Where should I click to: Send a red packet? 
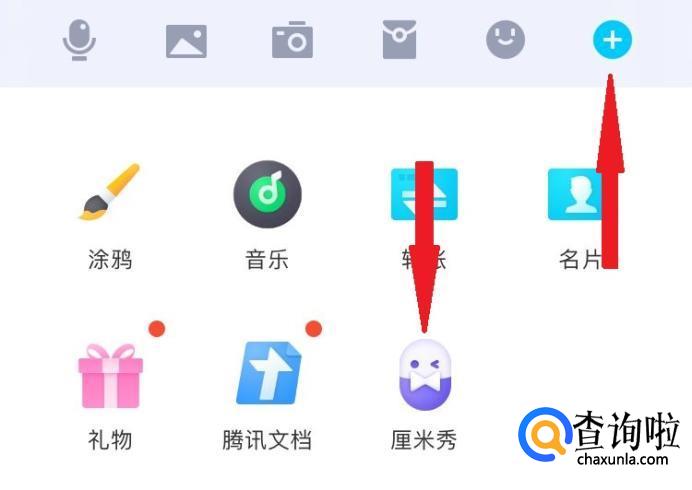[399, 41]
